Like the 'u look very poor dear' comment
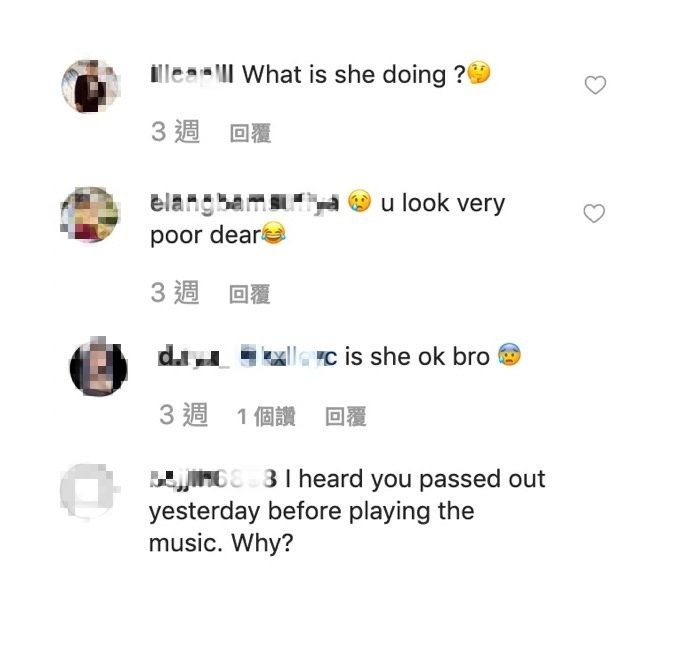 point(594,214)
